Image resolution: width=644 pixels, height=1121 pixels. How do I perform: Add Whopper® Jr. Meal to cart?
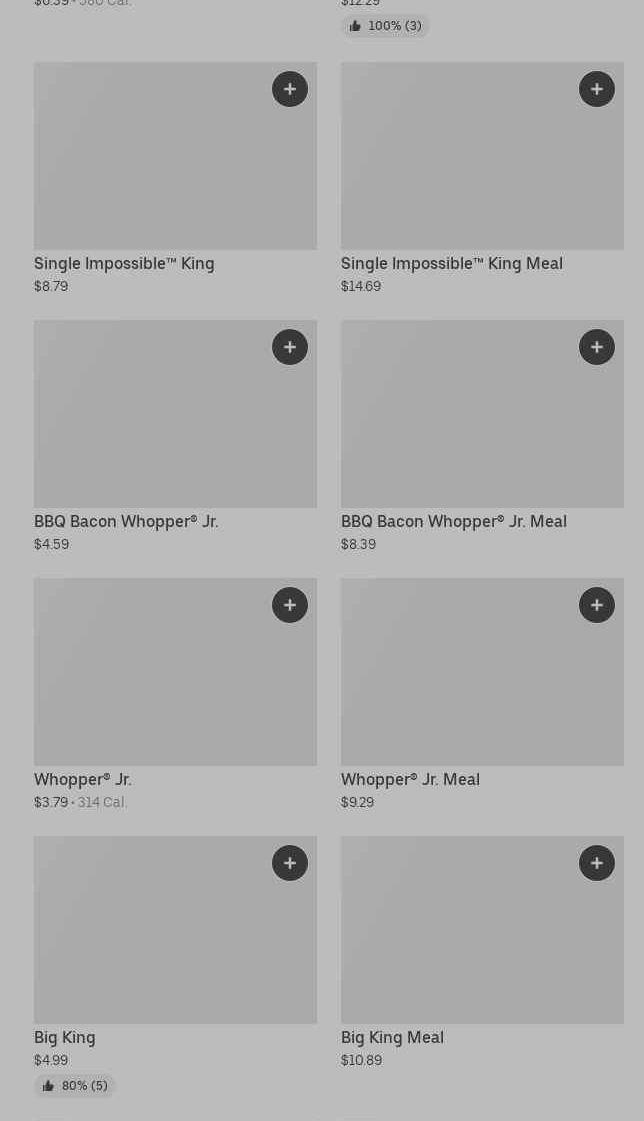(597, 605)
